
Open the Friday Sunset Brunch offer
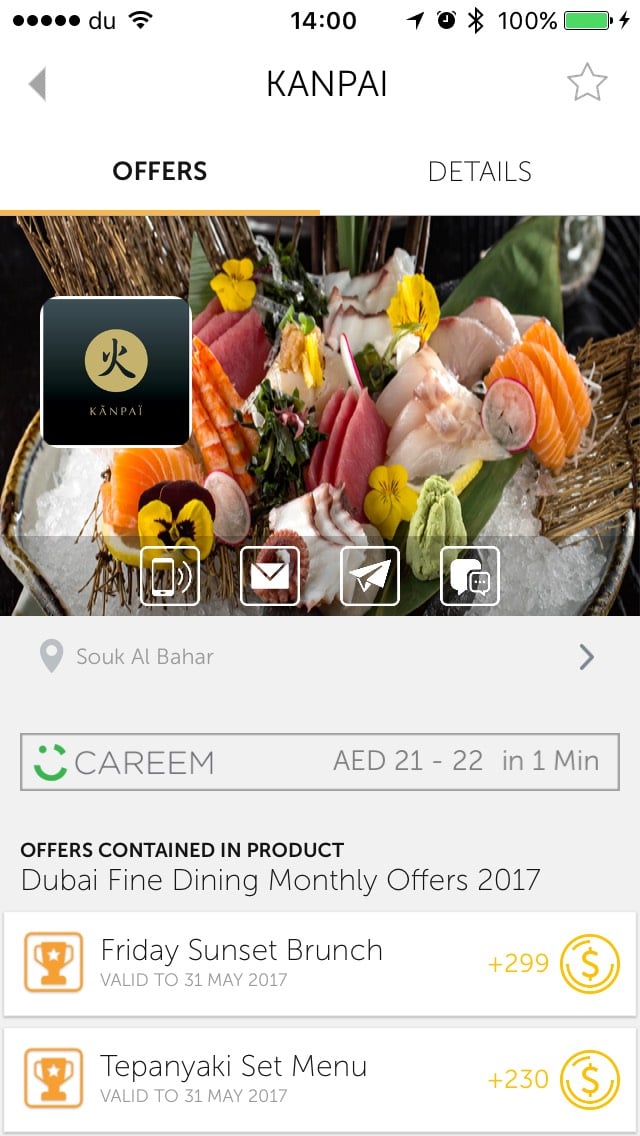(x=320, y=964)
